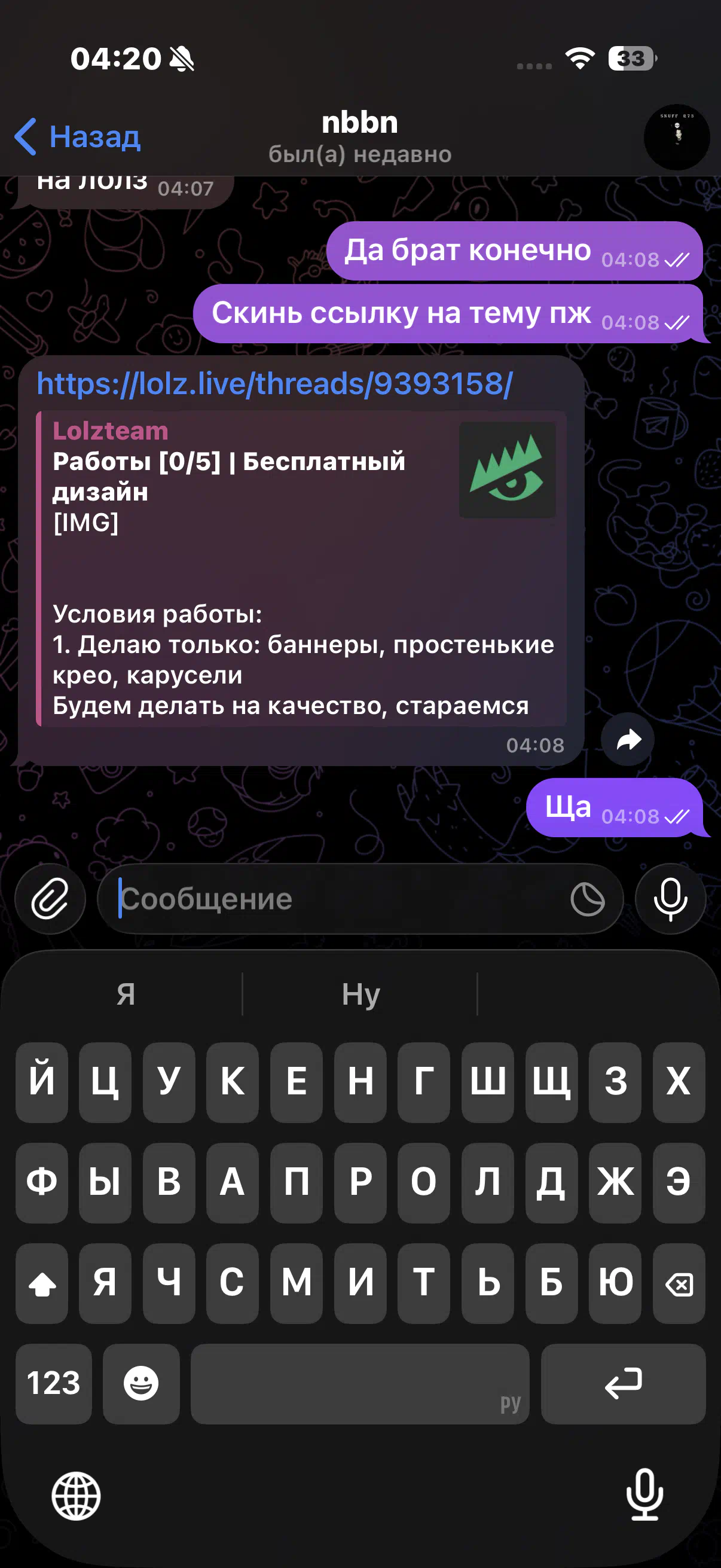Viewport: 721px width, 1568px height.
Task: Switch keyboard language with the globe
Action: tap(76, 1496)
